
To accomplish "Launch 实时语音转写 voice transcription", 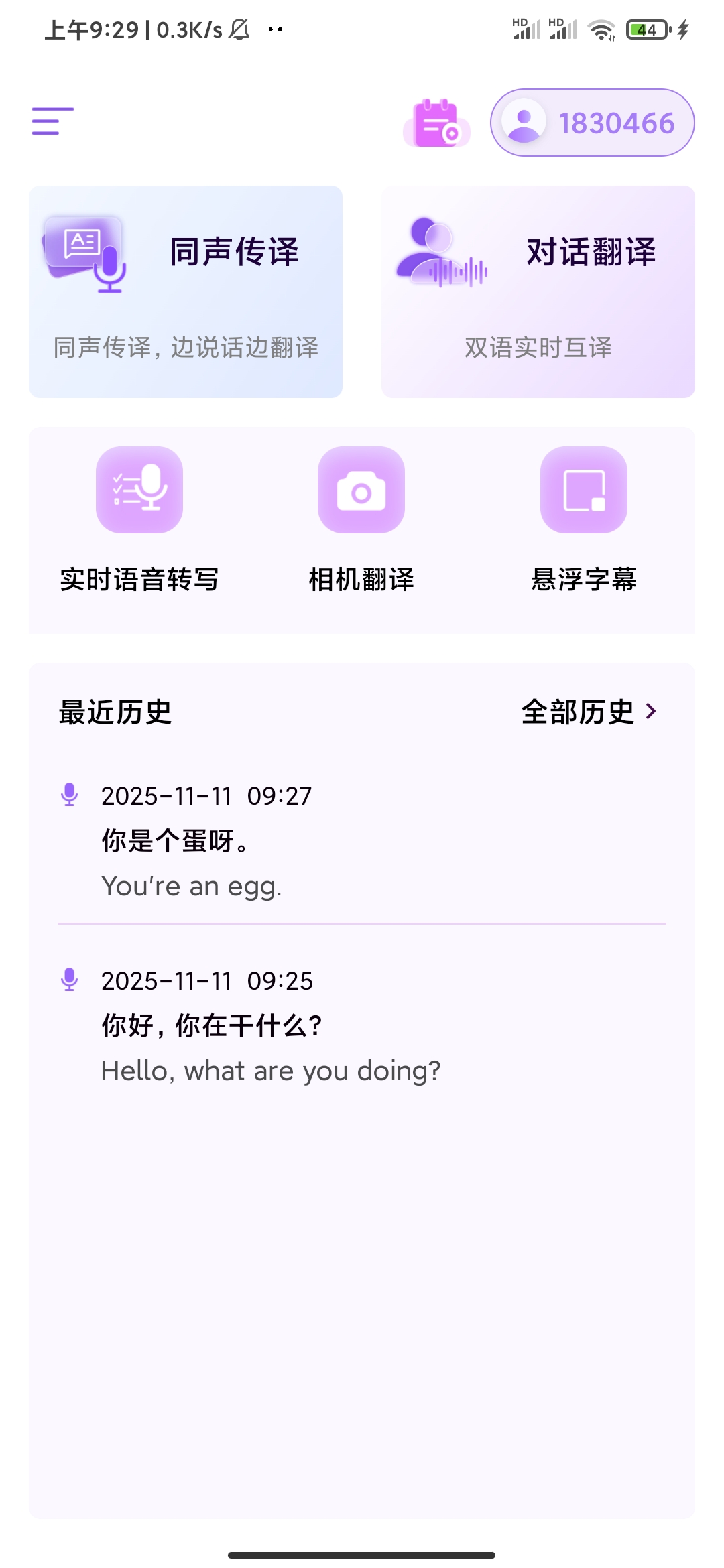I will [x=139, y=520].
